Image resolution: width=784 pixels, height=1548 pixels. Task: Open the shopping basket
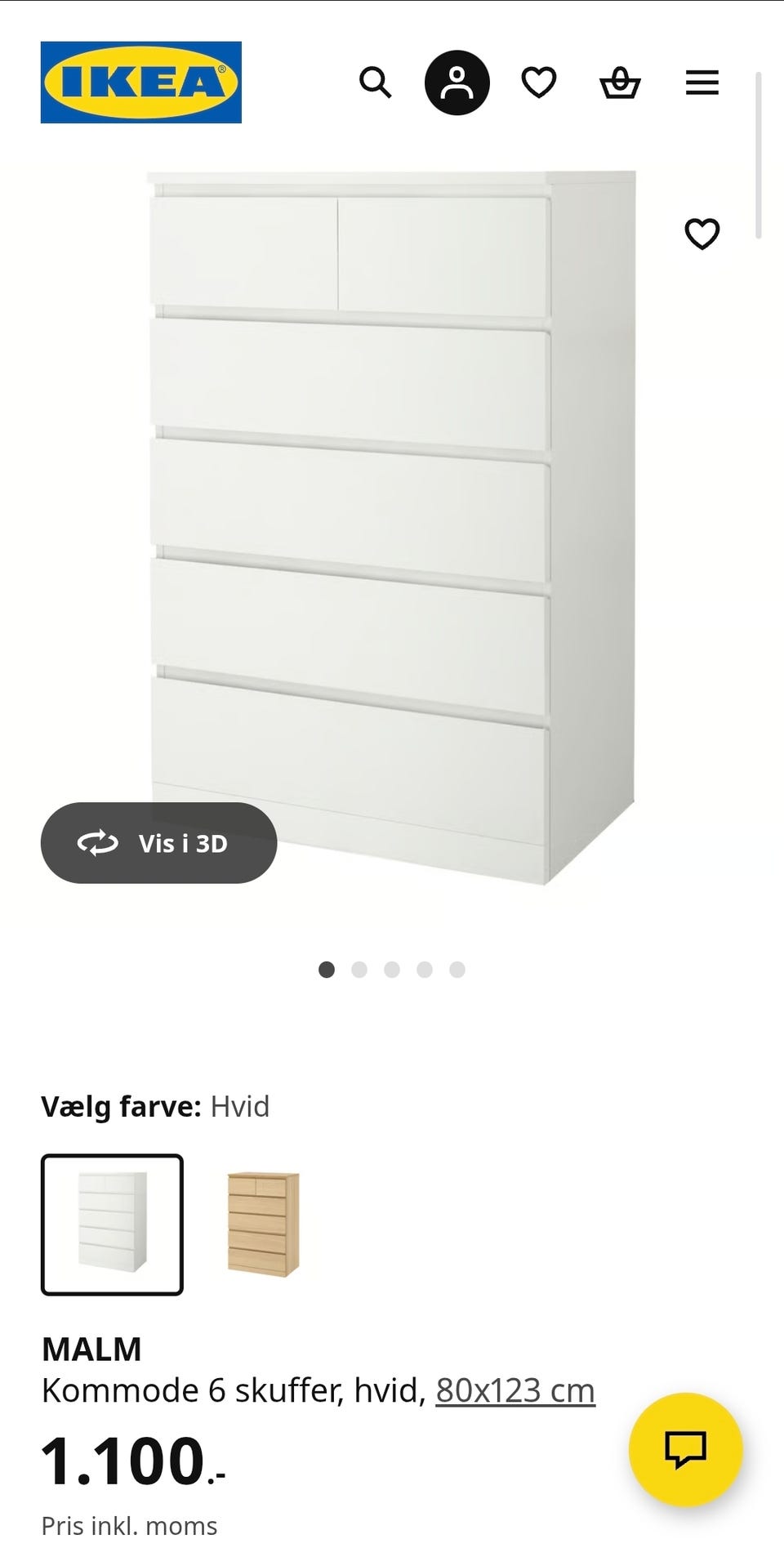[x=620, y=82]
